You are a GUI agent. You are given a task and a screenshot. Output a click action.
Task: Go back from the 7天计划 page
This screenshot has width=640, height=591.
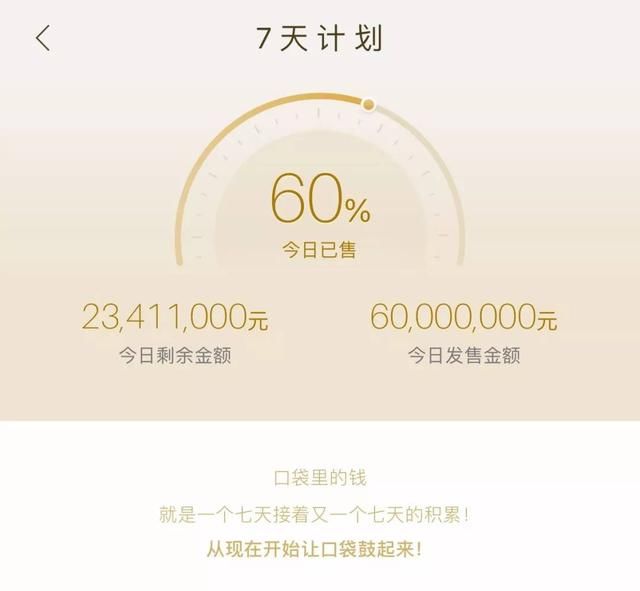point(42,39)
